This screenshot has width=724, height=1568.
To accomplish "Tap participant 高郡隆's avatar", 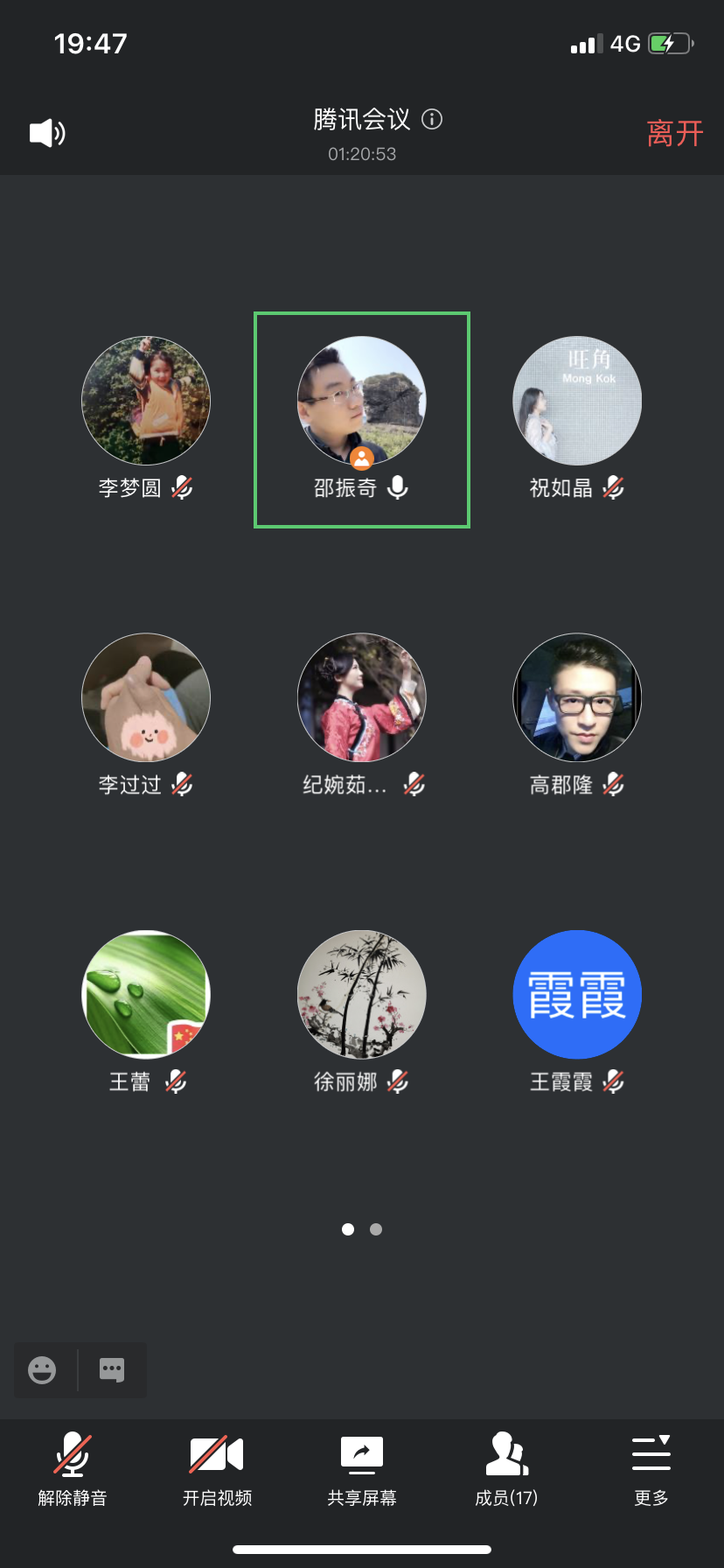I will point(577,697).
